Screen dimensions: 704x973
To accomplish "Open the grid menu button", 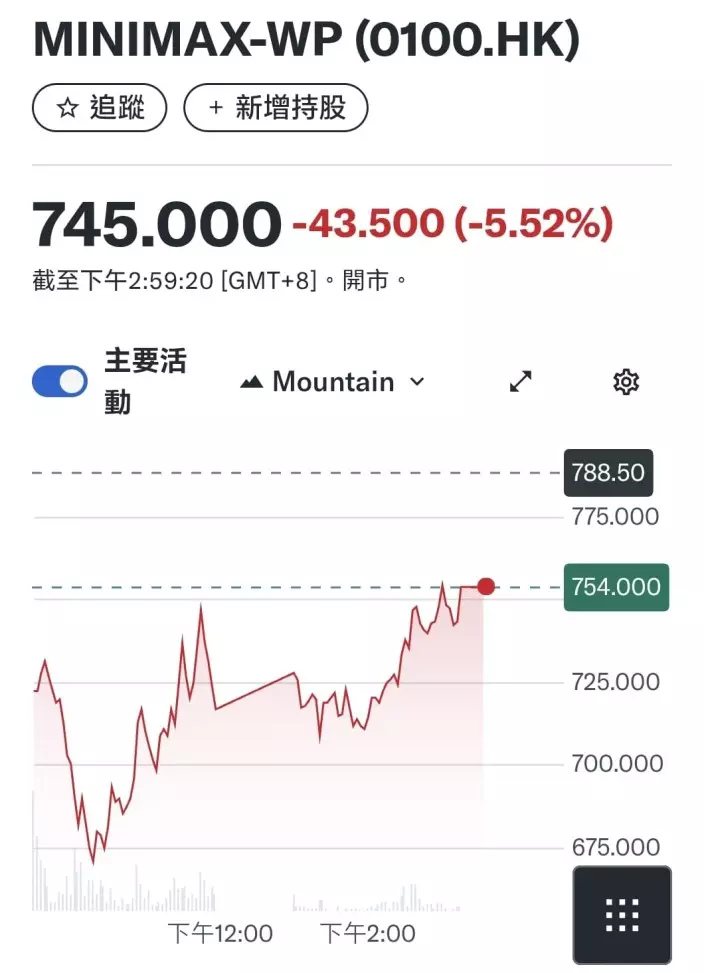I will point(622,914).
